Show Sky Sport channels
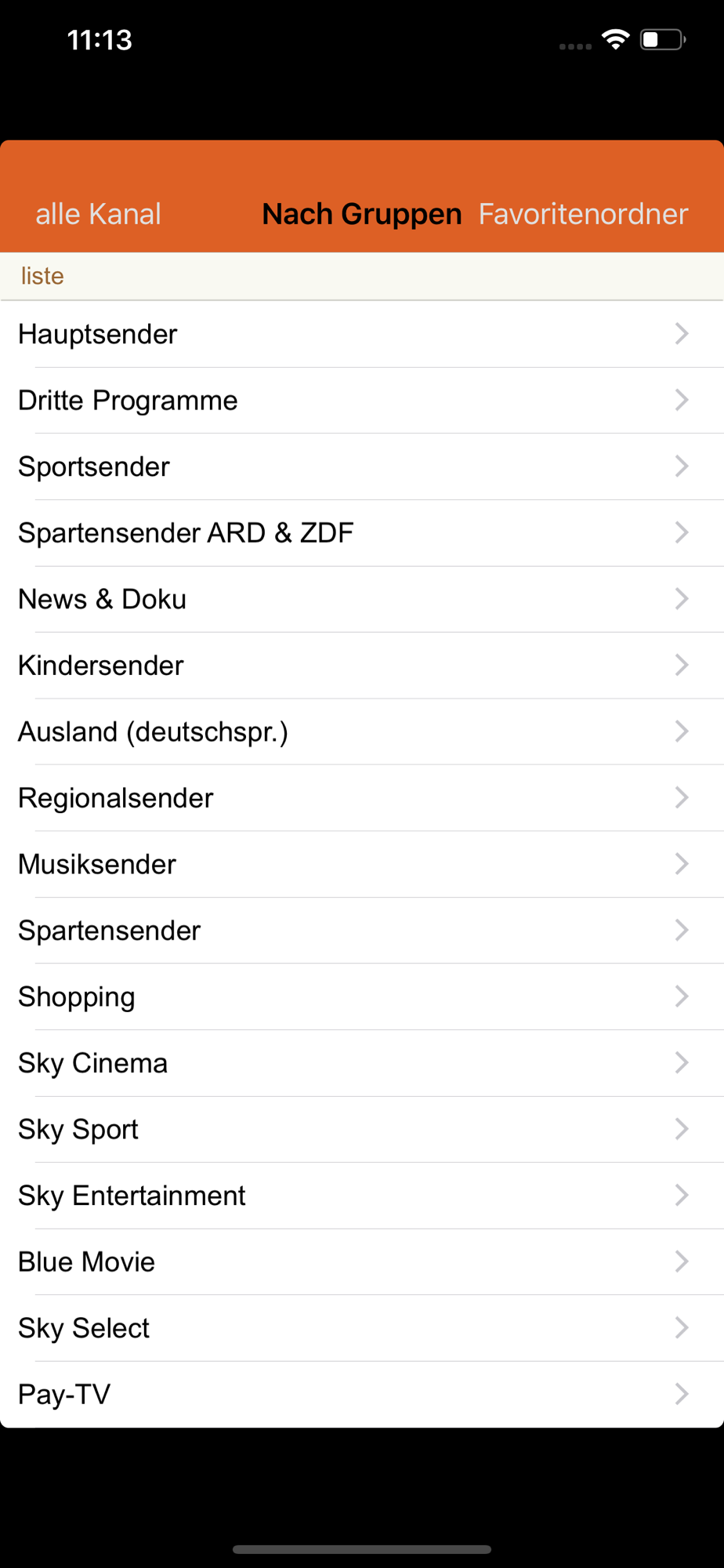 [362, 1129]
